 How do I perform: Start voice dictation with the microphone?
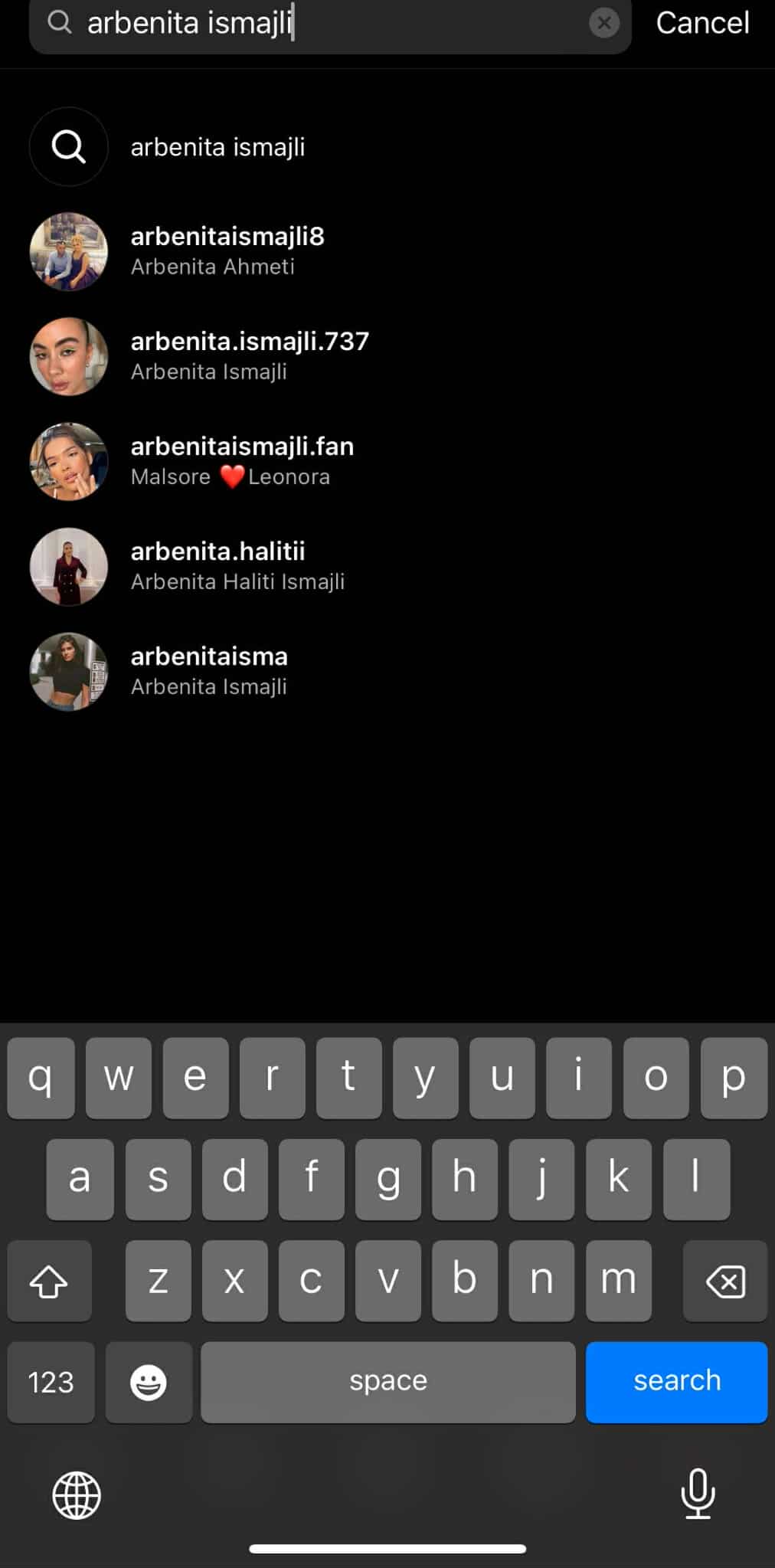(x=698, y=1494)
